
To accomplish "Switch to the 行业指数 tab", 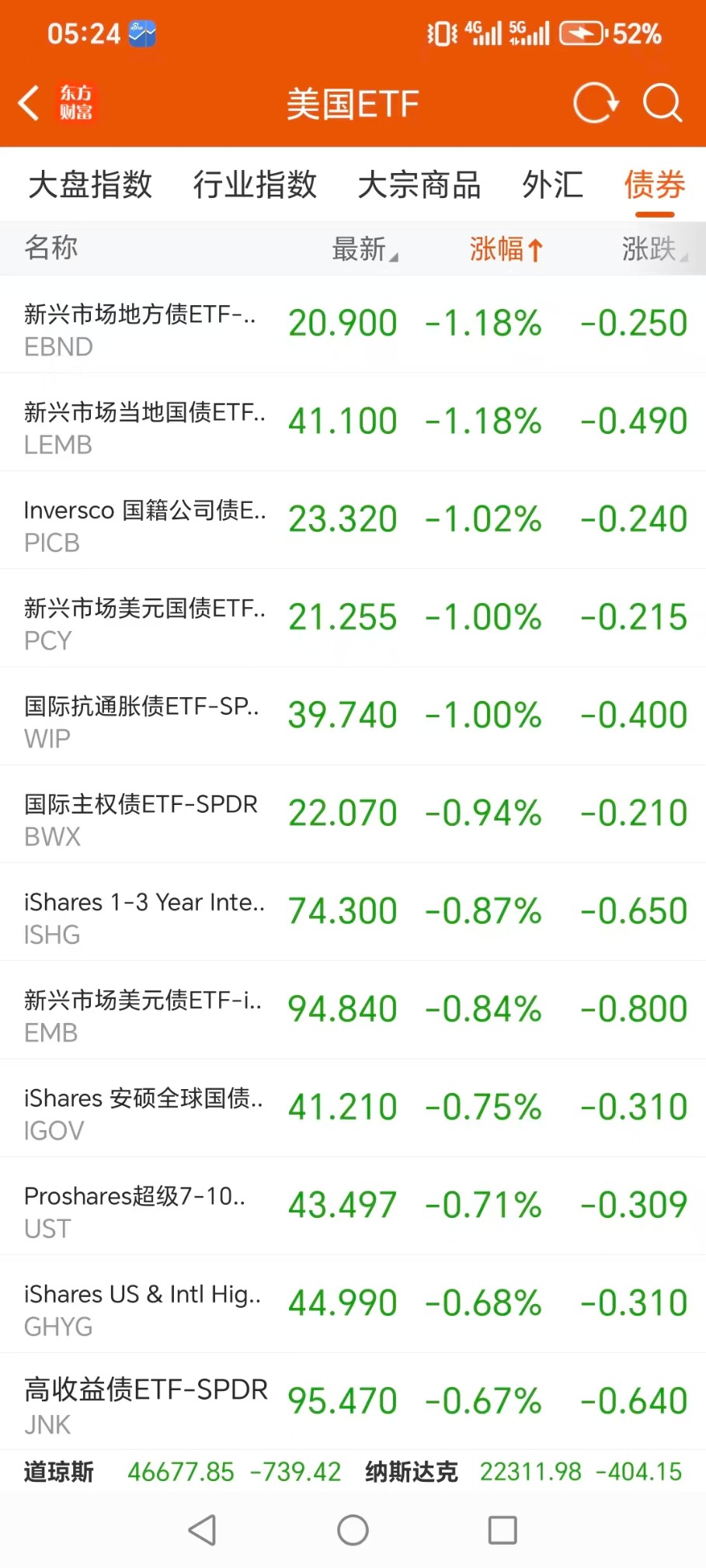I will click(255, 186).
